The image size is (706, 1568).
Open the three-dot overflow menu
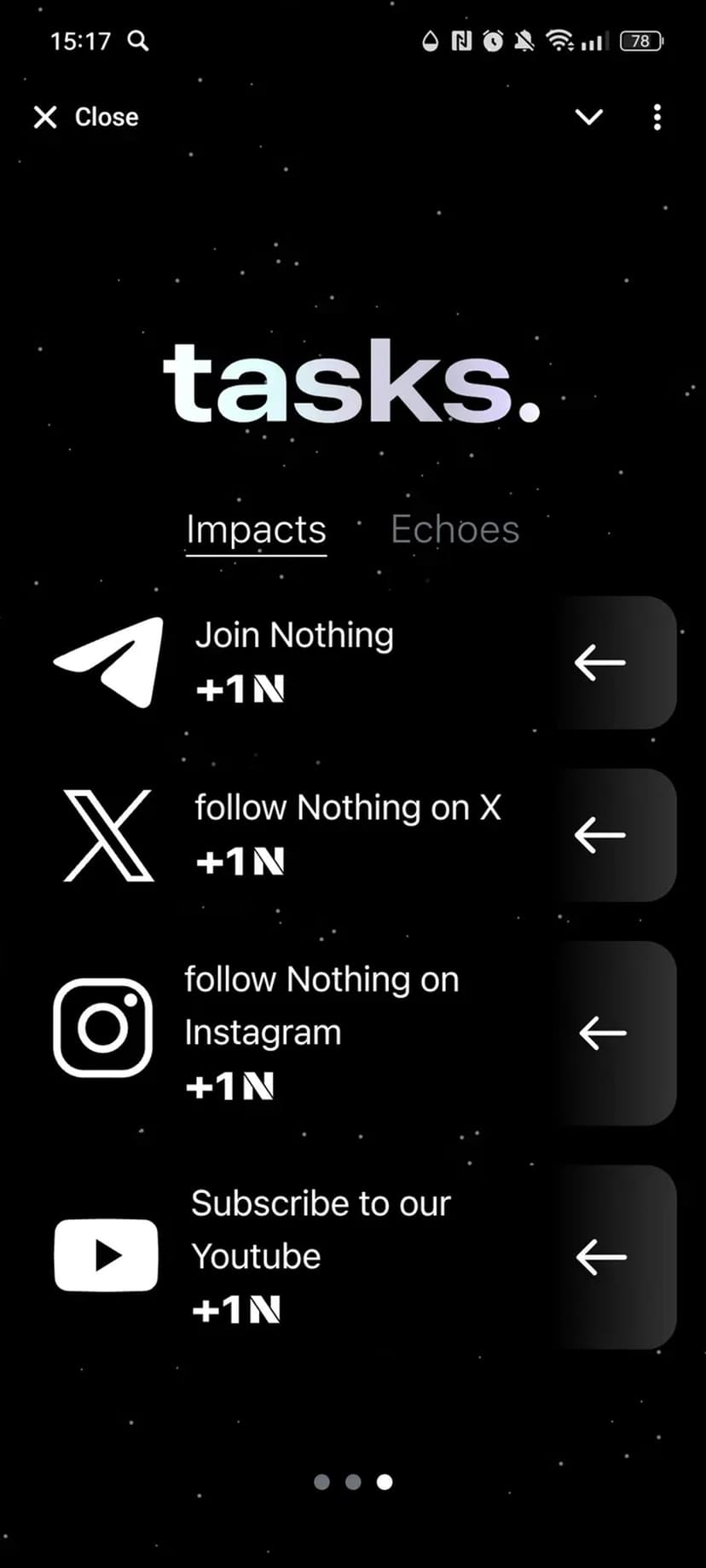657,117
